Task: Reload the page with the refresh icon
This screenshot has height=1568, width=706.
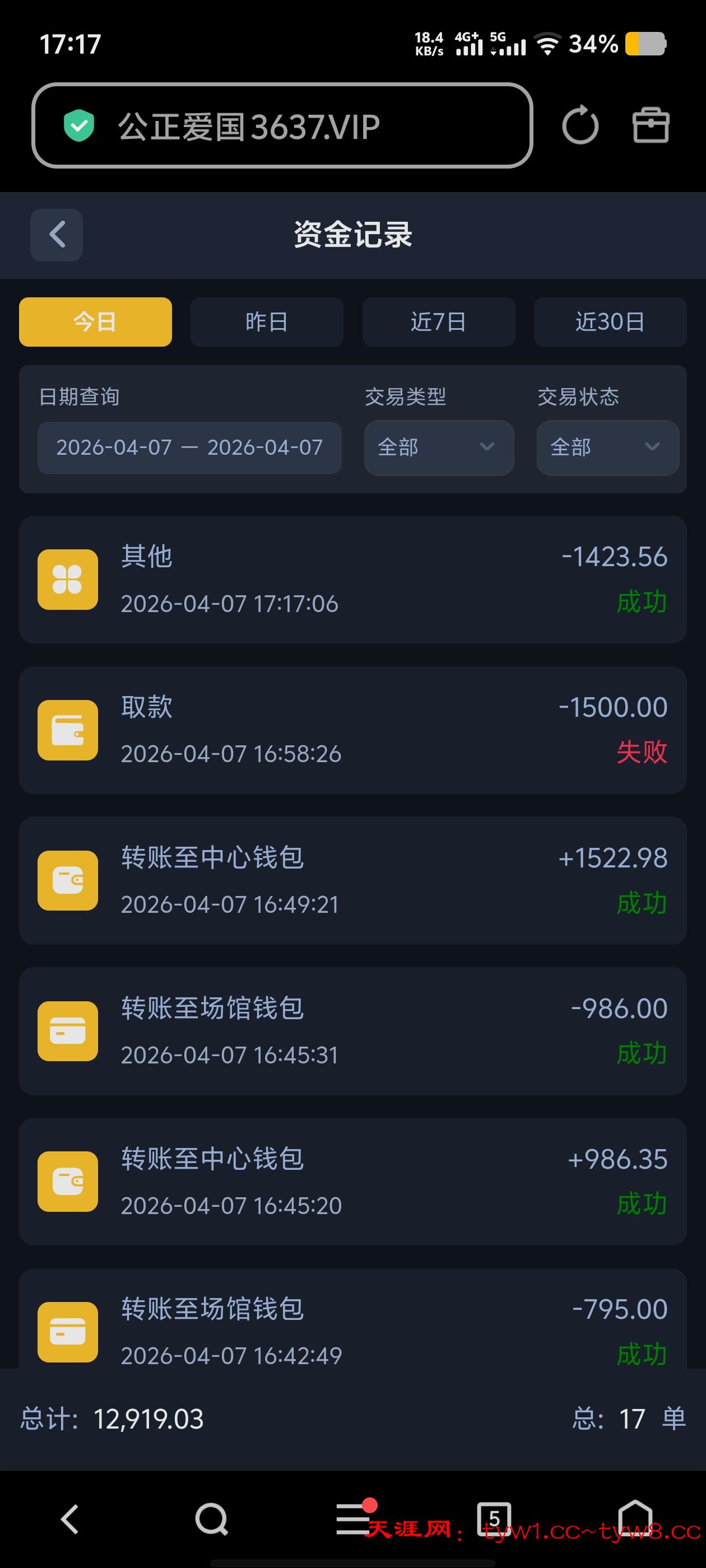Action: pyautogui.click(x=580, y=125)
